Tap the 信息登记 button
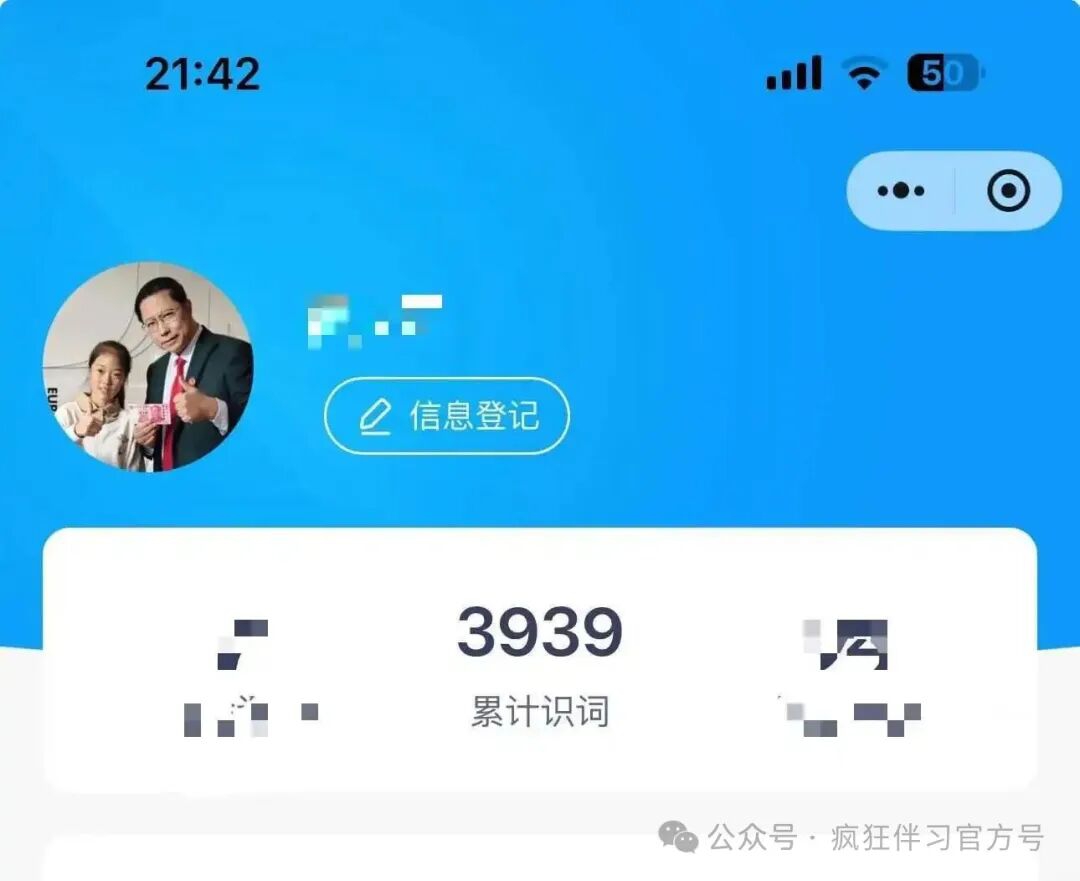 click(447, 416)
